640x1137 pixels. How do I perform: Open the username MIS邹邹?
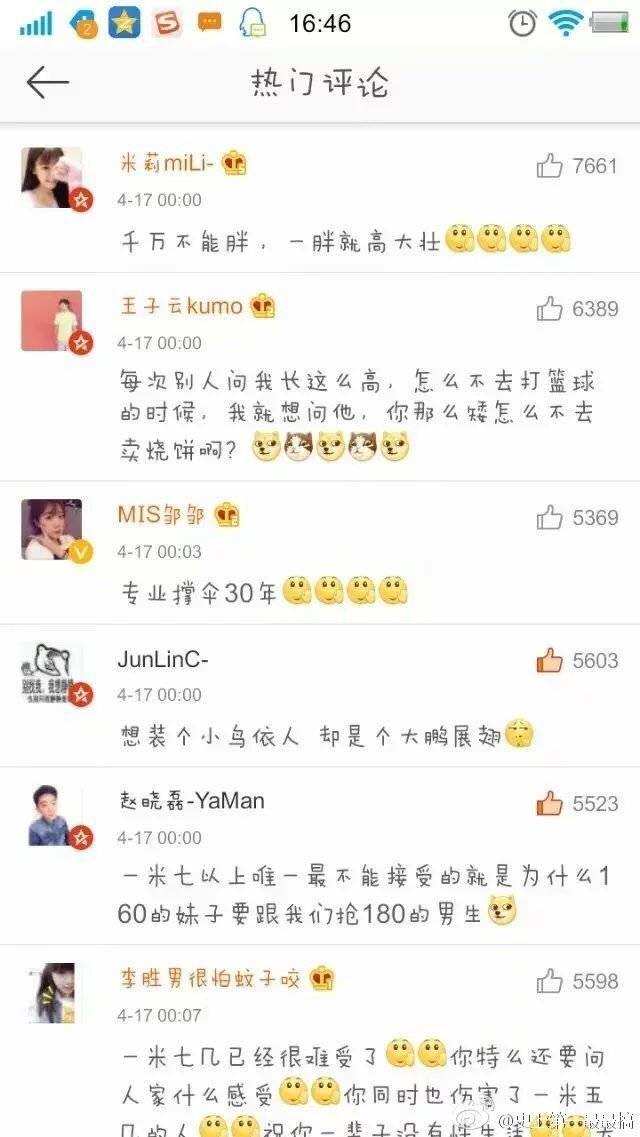pos(161,515)
